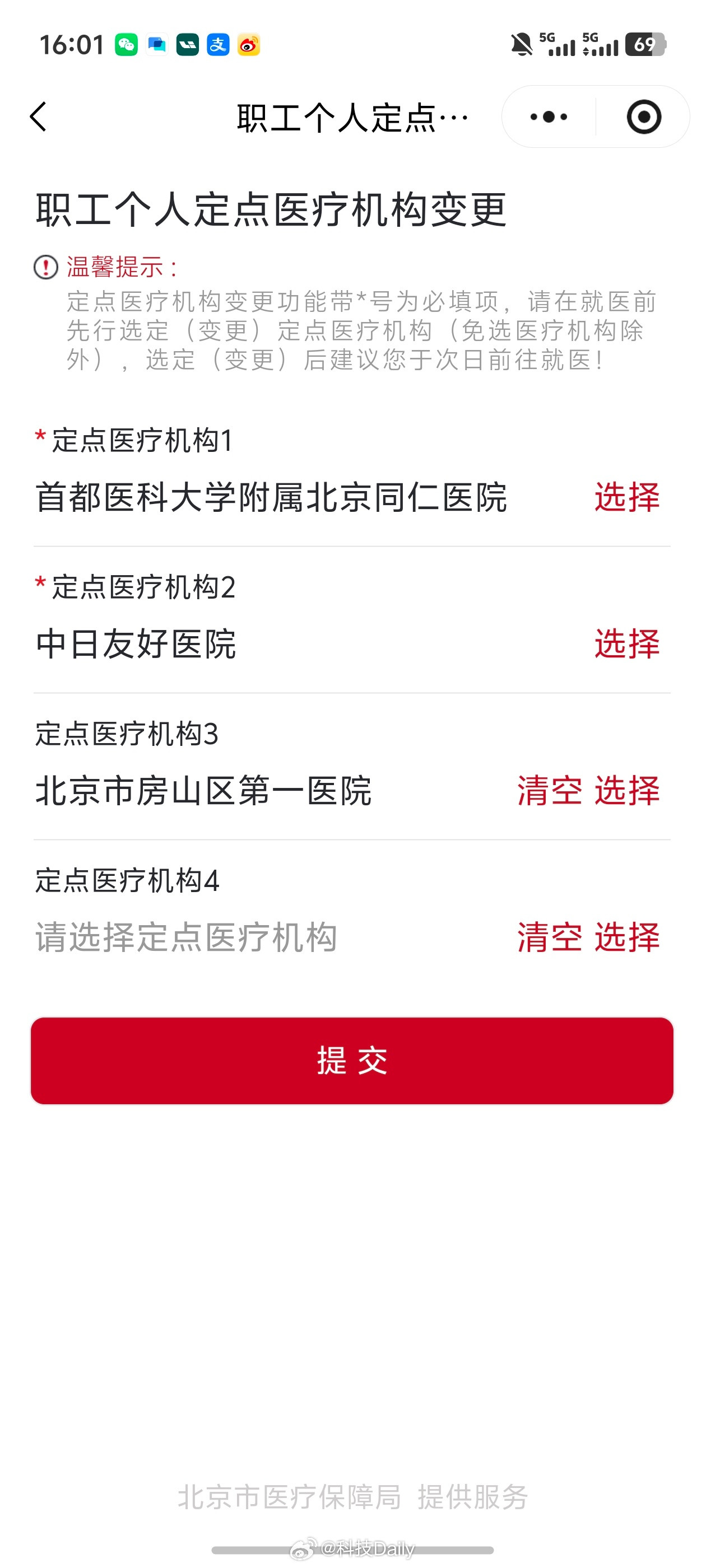Tap the warning exclamation icon beside 温馨提示

pyautogui.click(x=44, y=266)
